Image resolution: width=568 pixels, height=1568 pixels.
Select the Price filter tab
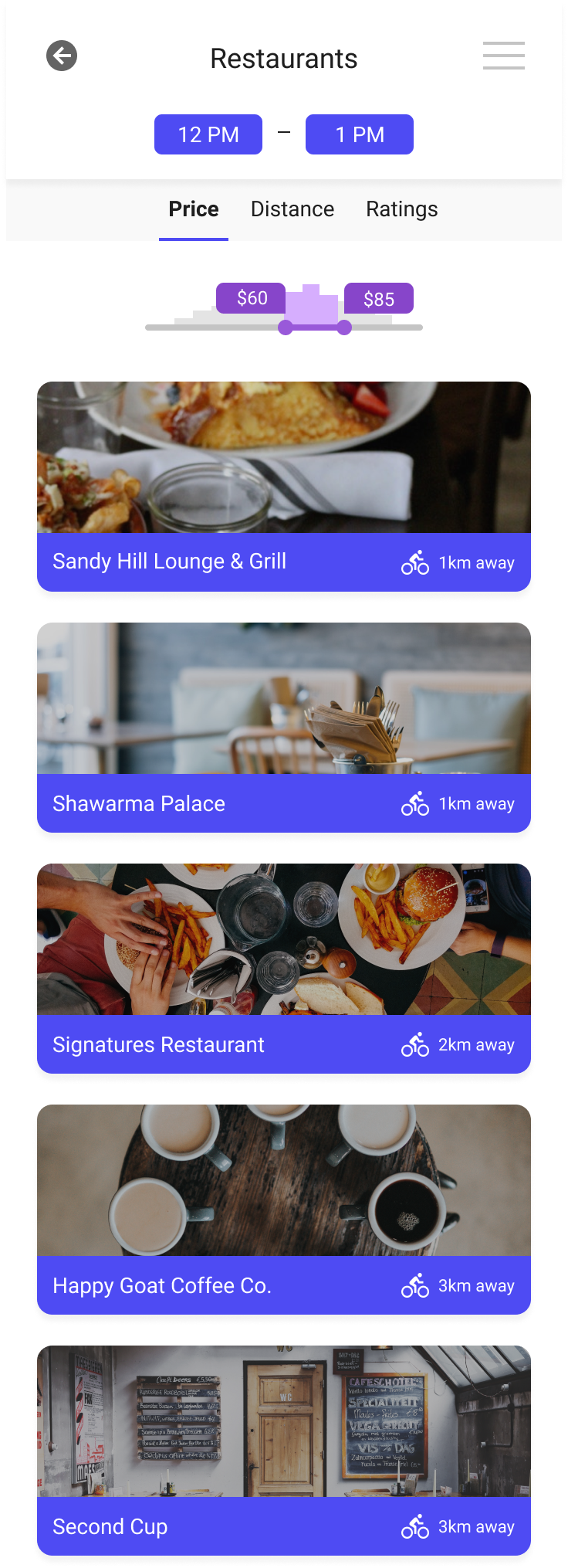pos(194,209)
